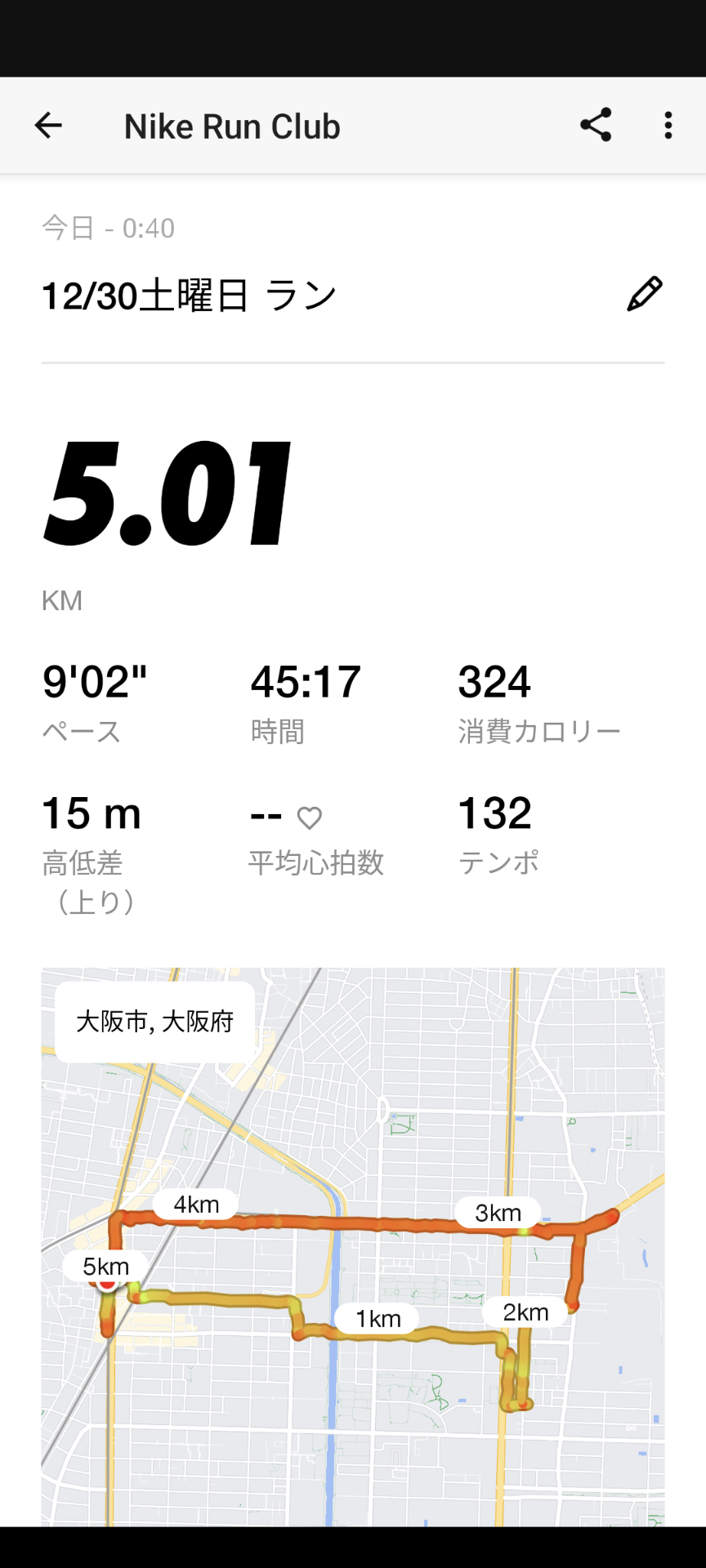Open the route map of Osaka
This screenshot has width=706, height=1568.
tap(353, 1246)
